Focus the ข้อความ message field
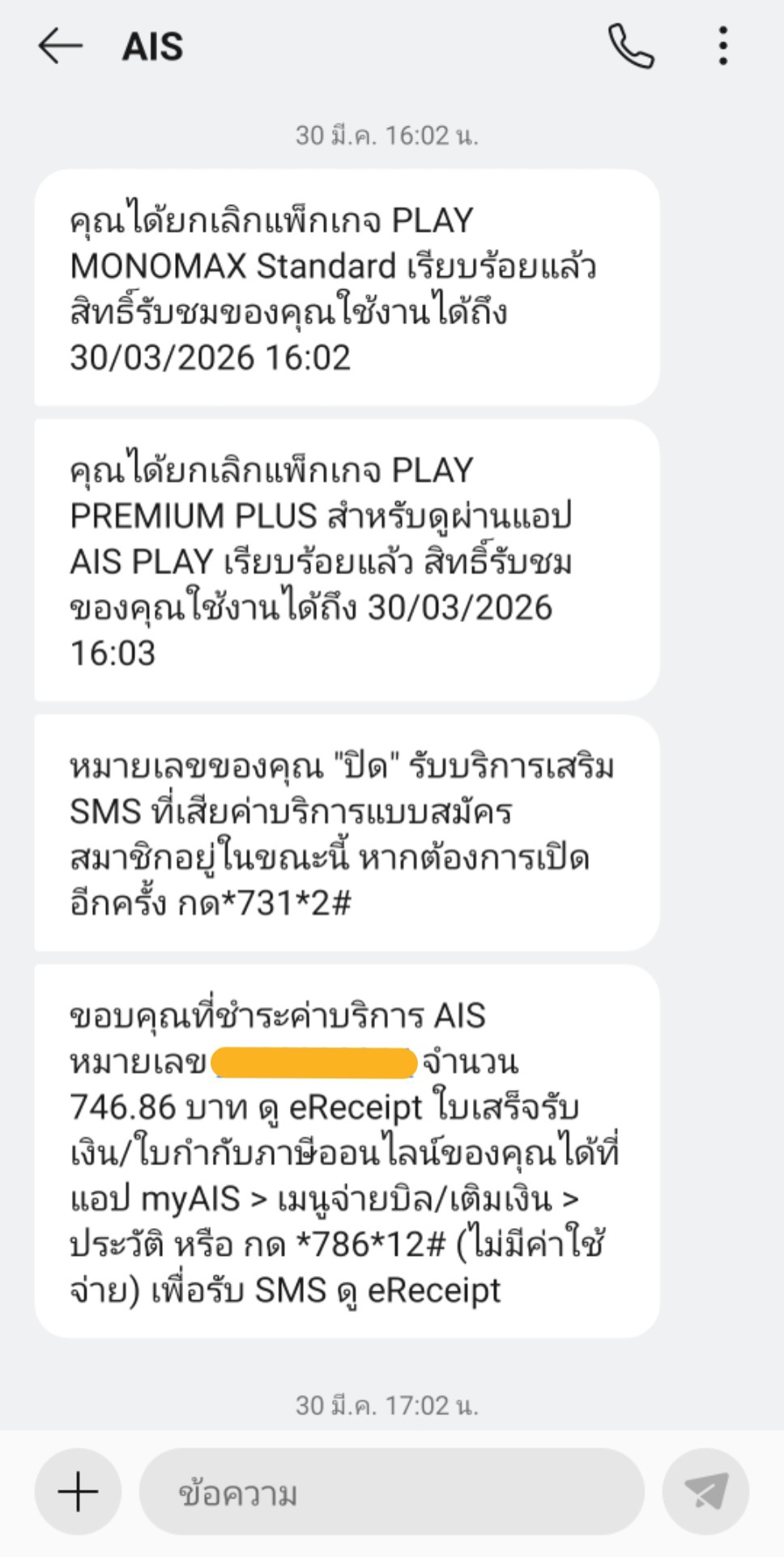This screenshot has height=1557, width=784. 392,1491
